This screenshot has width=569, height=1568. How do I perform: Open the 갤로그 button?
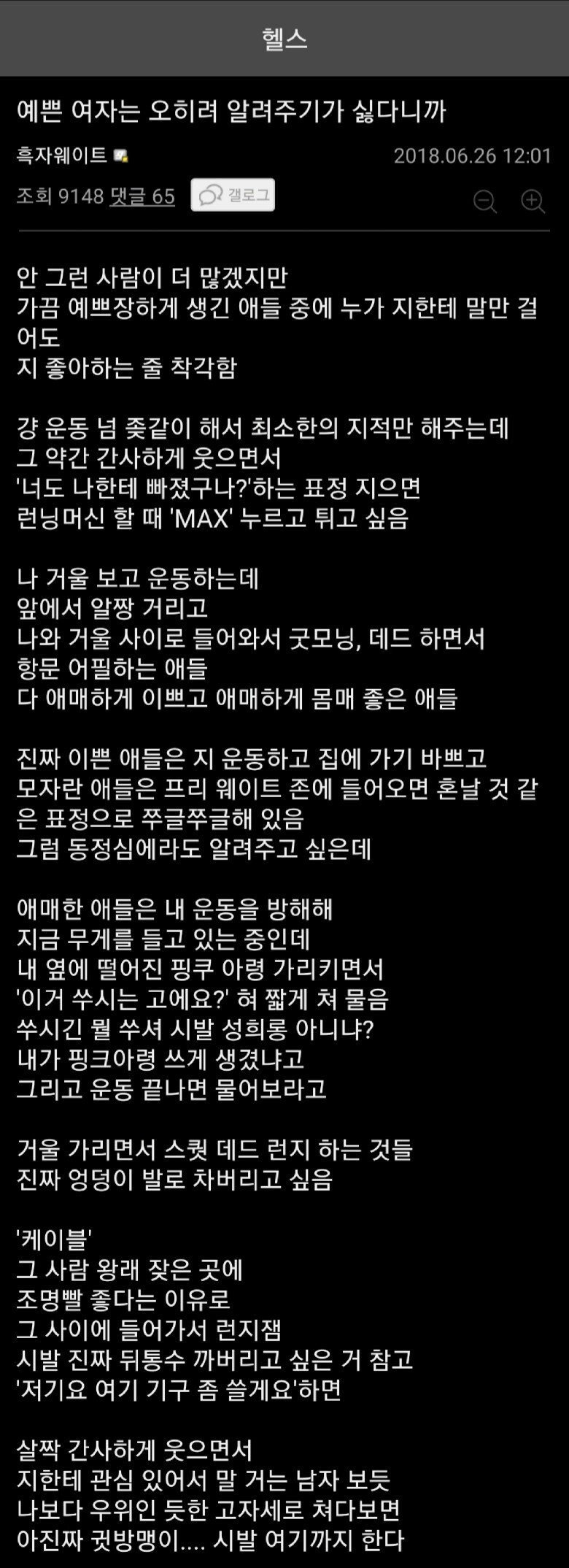233,195
